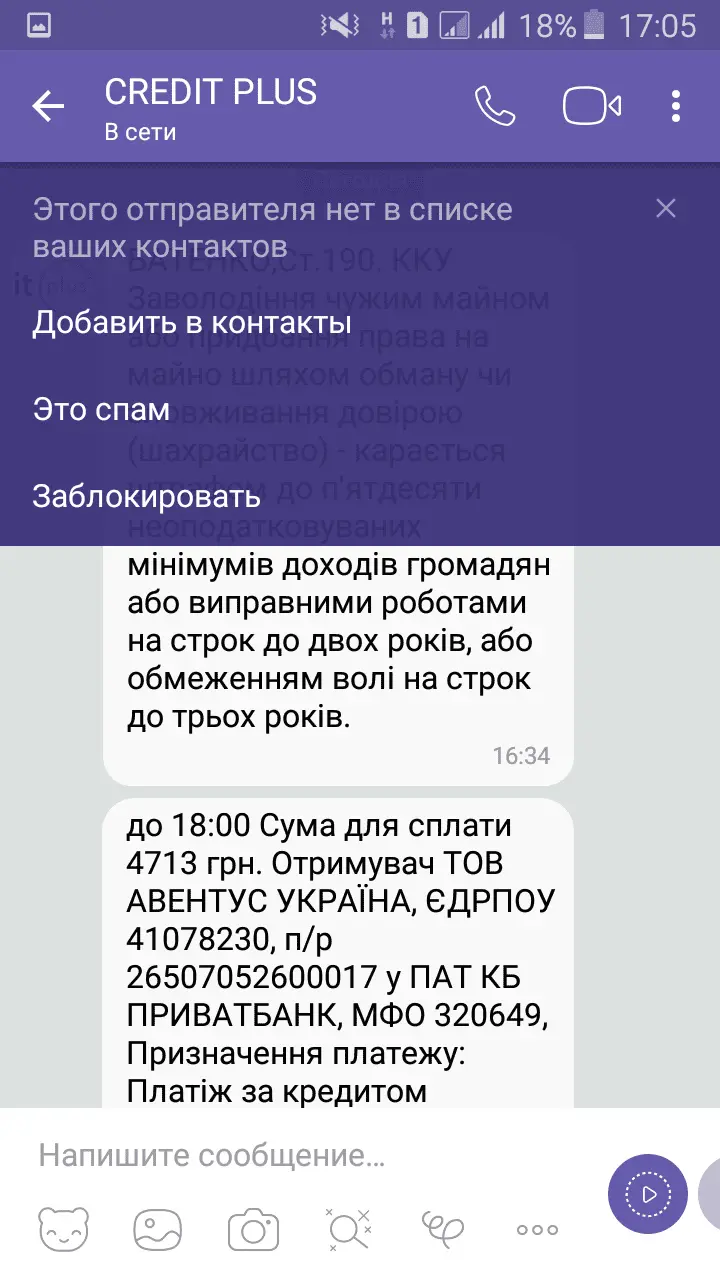This screenshot has height=1280, width=720.
Task: Start a video call with CREDIT PLUS
Action: coord(592,106)
